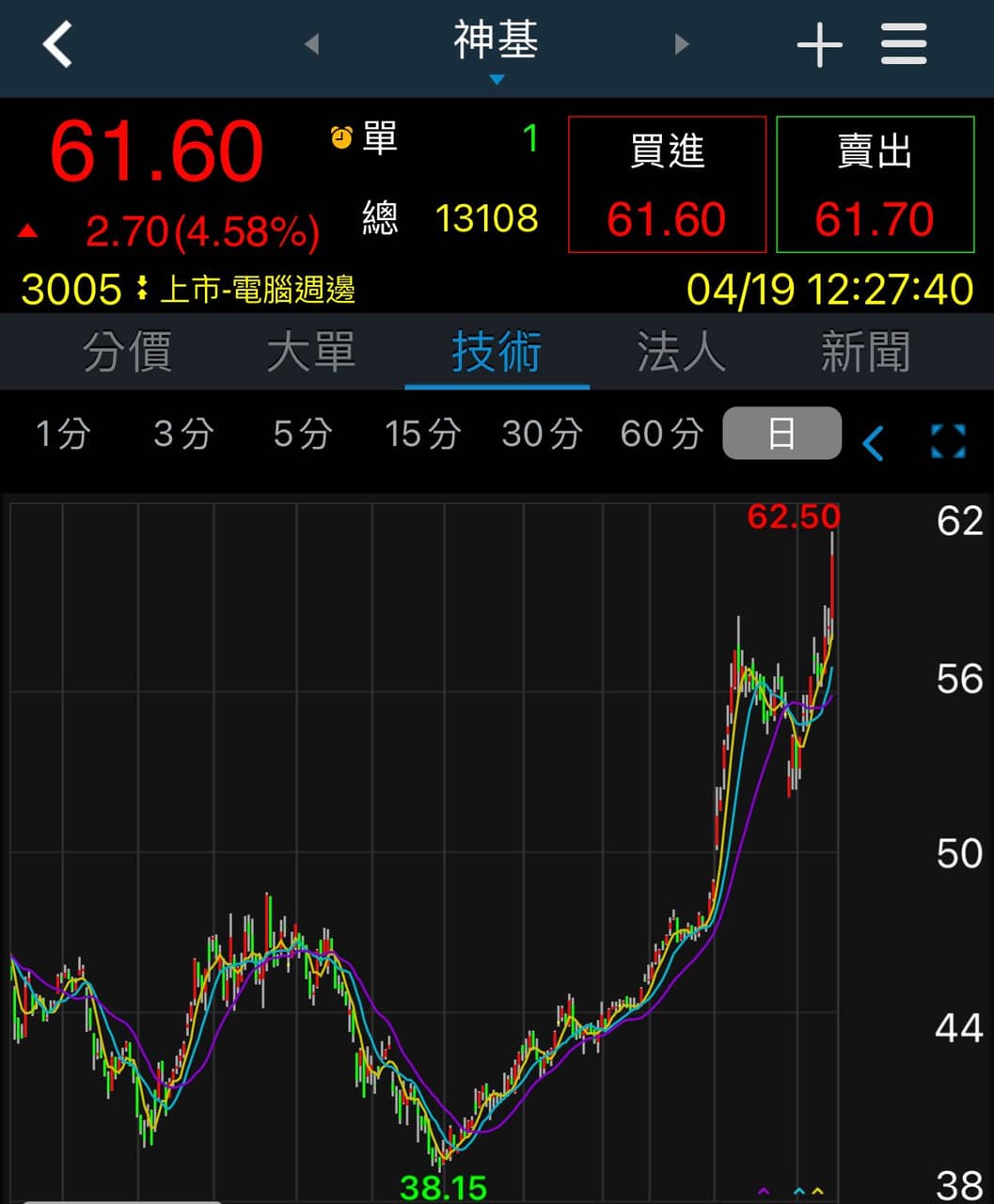994x1204 pixels.
Task: Open the 大單 tab
Action: tap(311, 352)
